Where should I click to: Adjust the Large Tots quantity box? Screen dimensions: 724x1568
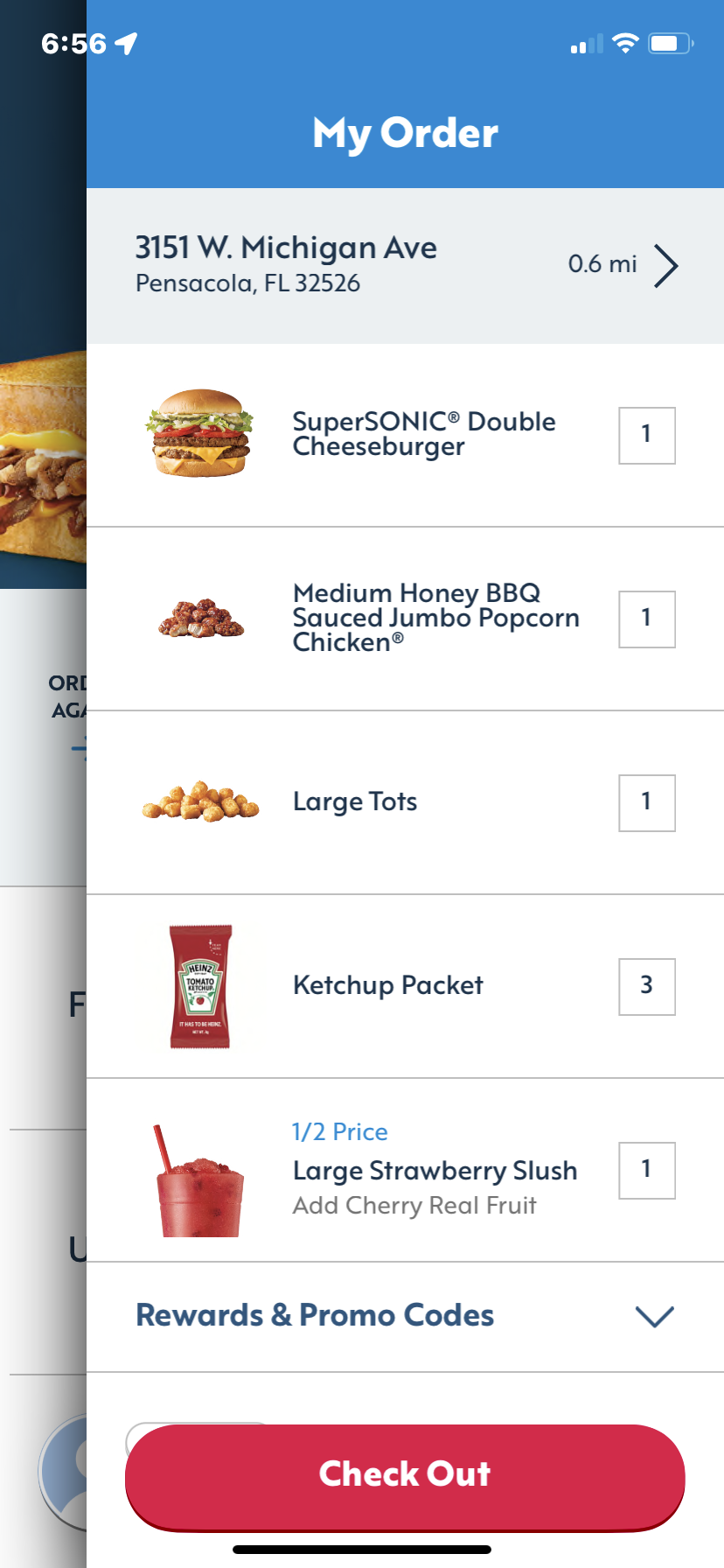click(x=646, y=802)
